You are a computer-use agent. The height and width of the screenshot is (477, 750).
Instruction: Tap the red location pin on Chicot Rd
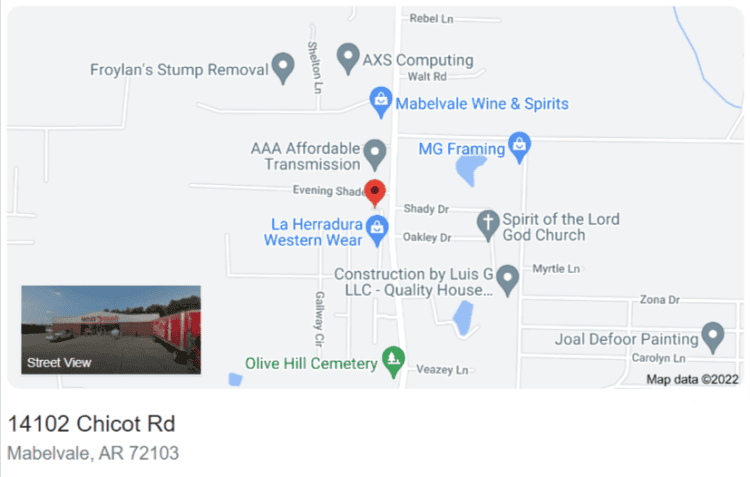375,191
